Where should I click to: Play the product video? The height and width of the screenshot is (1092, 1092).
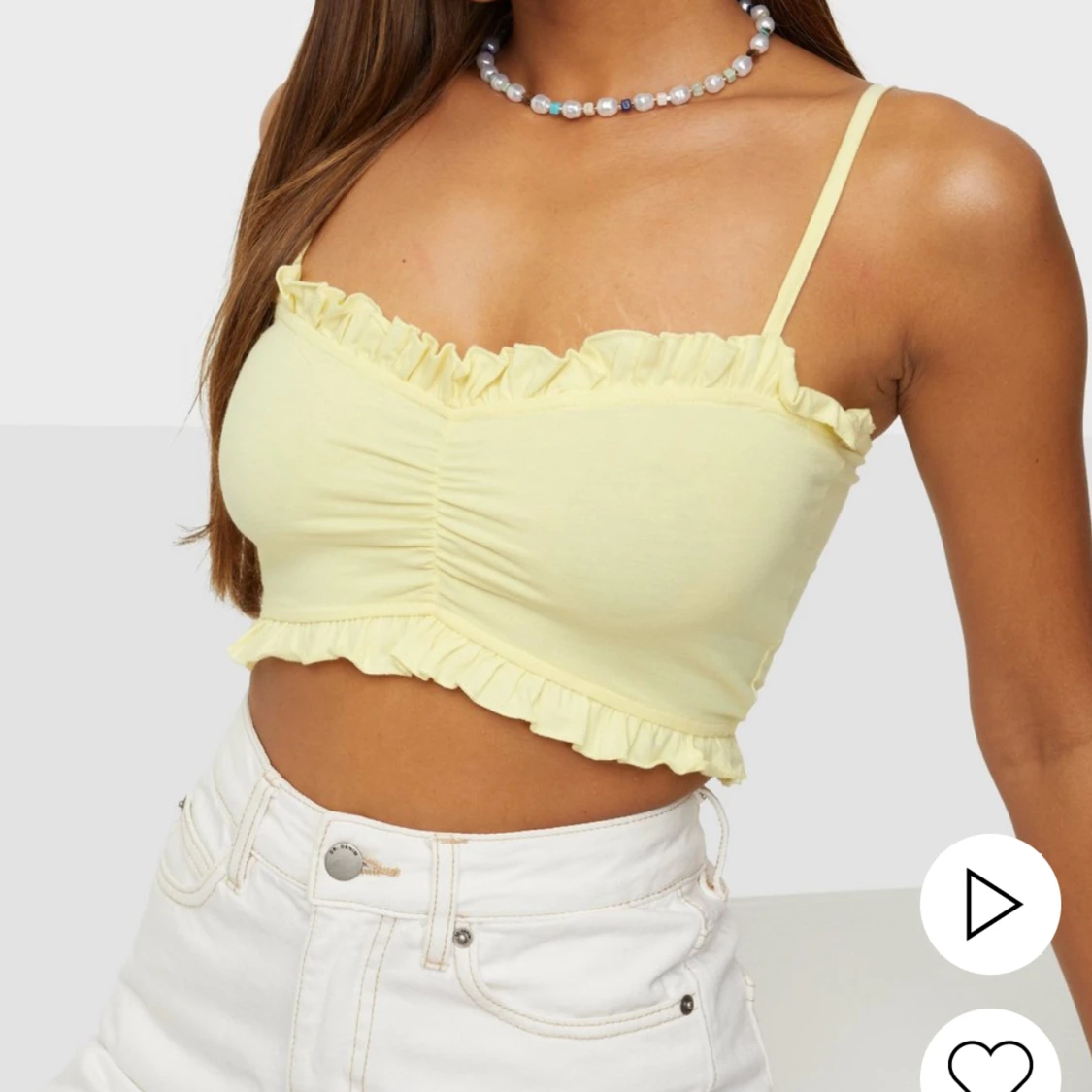(x=989, y=904)
